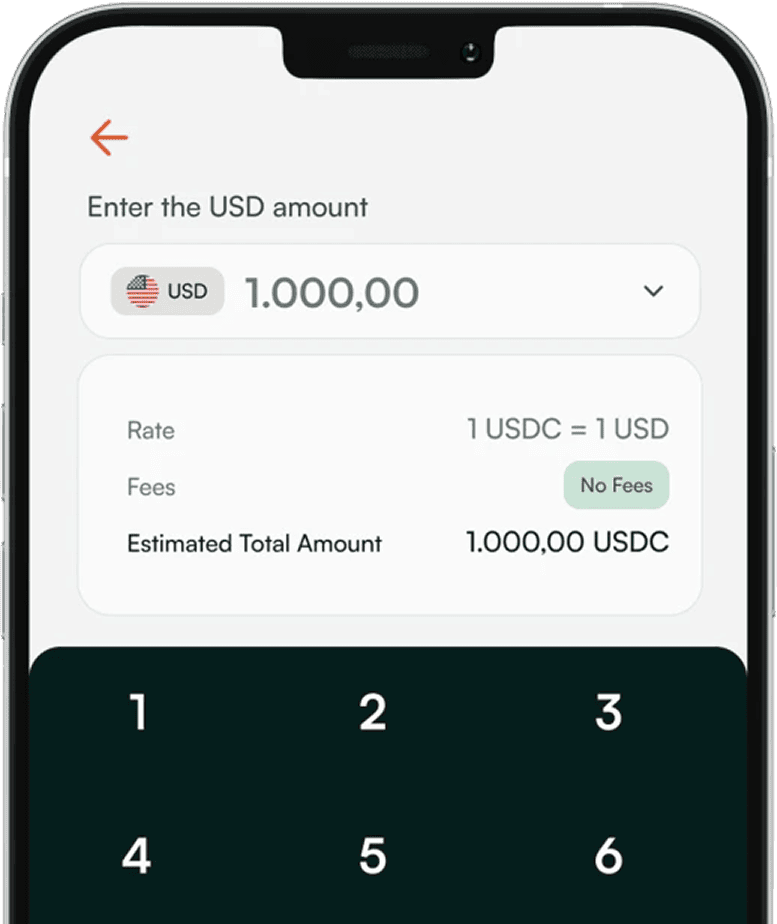The height and width of the screenshot is (924, 777).
Task: Enter digit 2 on the keypad
Action: tap(373, 713)
